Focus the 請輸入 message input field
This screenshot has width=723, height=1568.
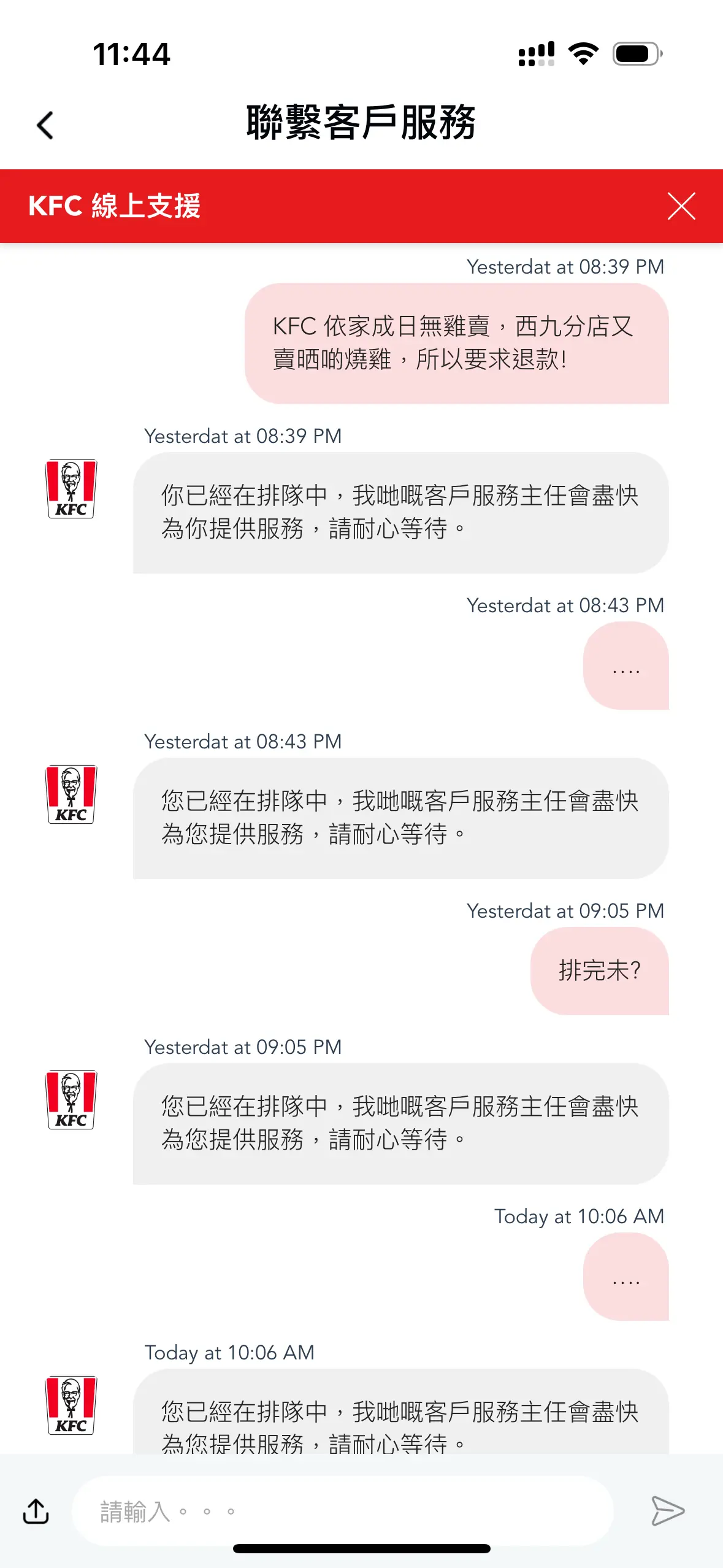pyautogui.click(x=343, y=1511)
